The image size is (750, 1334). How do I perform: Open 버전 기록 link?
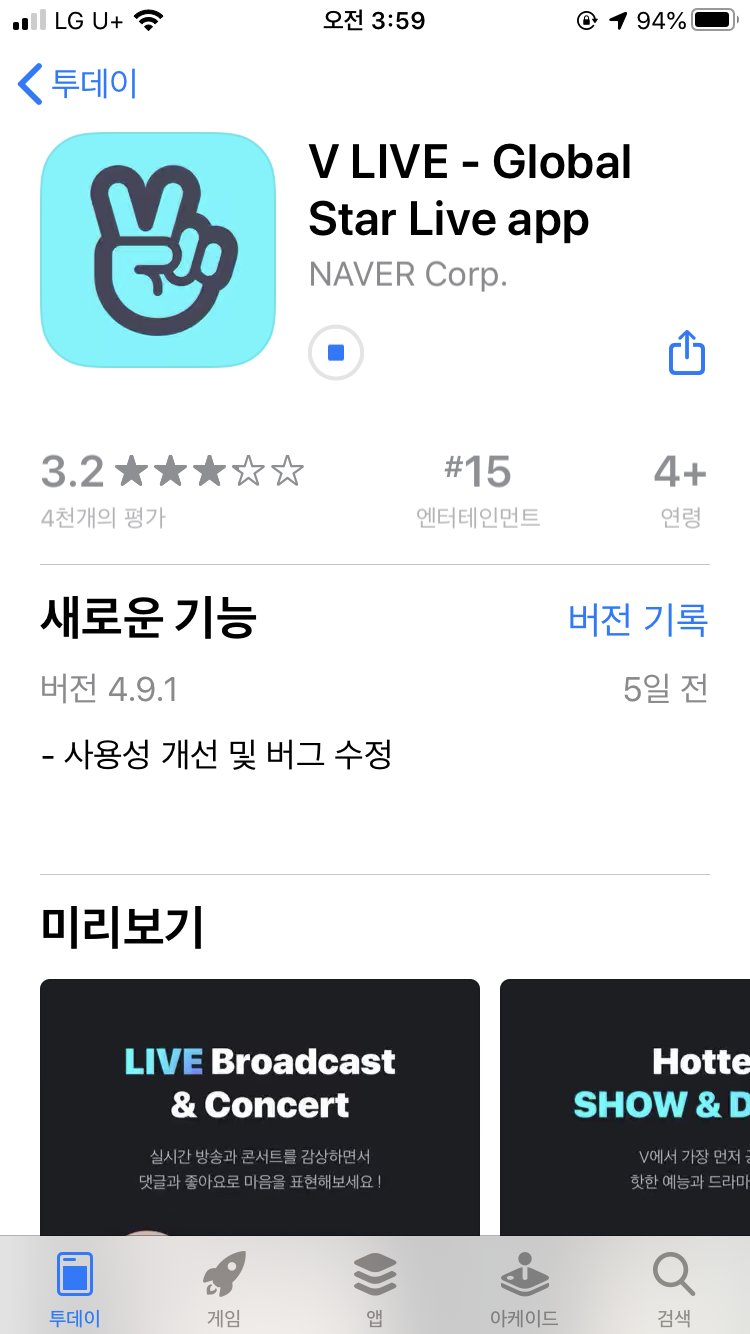coord(637,620)
